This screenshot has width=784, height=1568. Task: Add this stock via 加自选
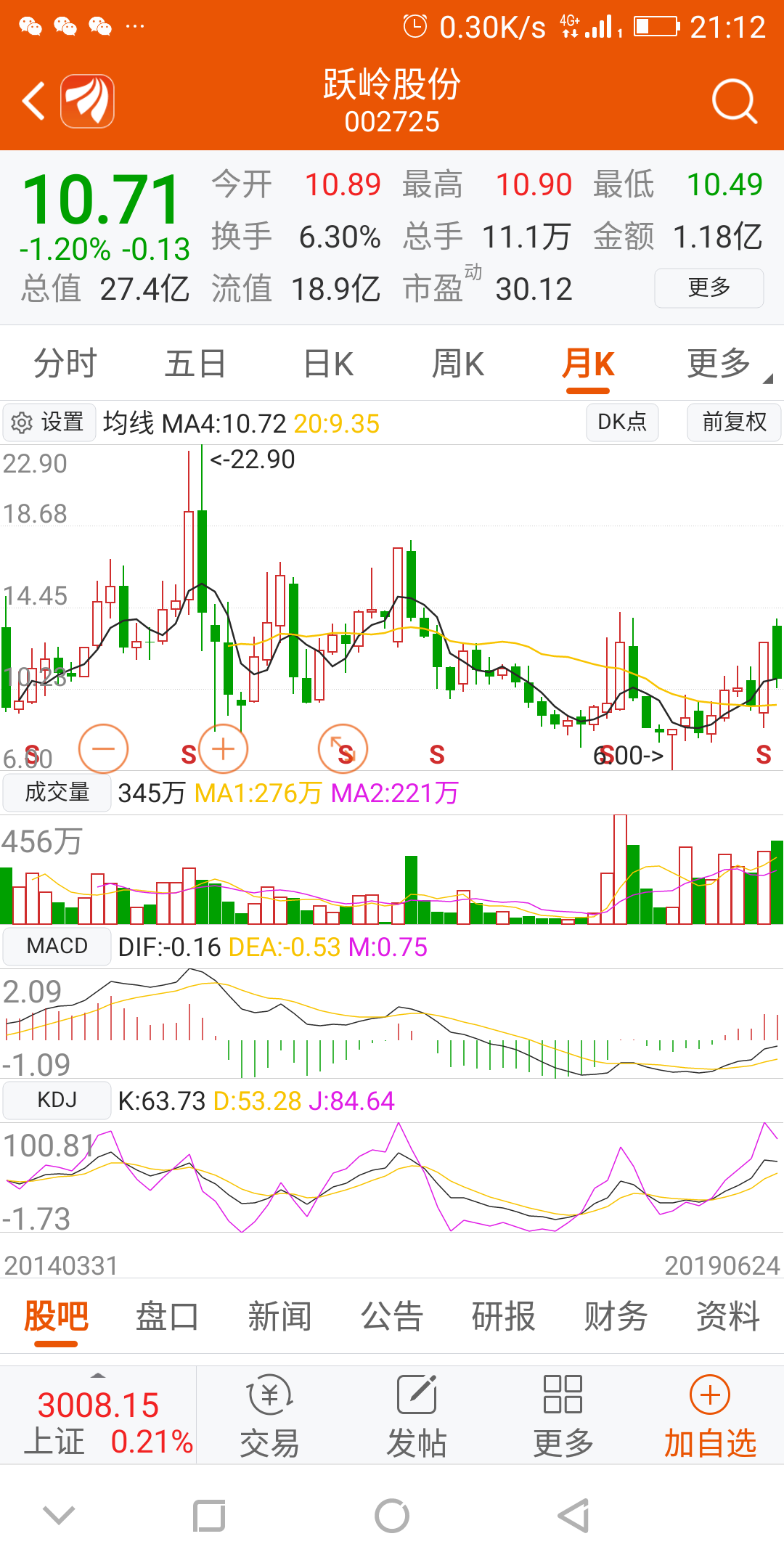click(709, 1416)
